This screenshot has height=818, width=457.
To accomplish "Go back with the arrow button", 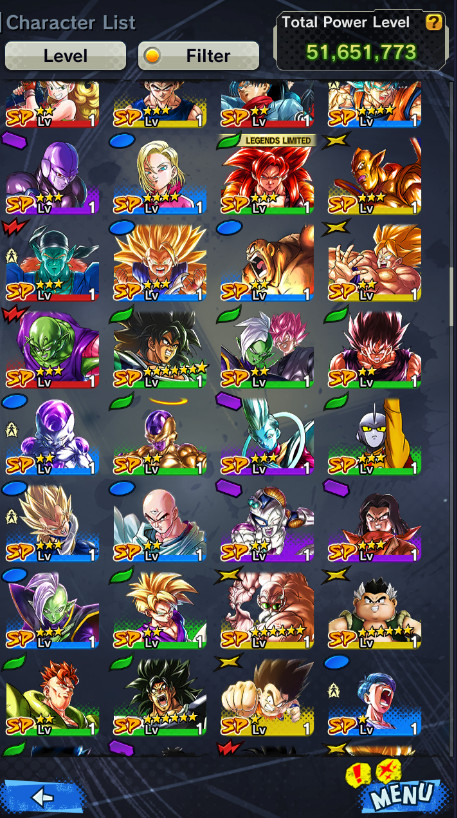I will click(42, 798).
